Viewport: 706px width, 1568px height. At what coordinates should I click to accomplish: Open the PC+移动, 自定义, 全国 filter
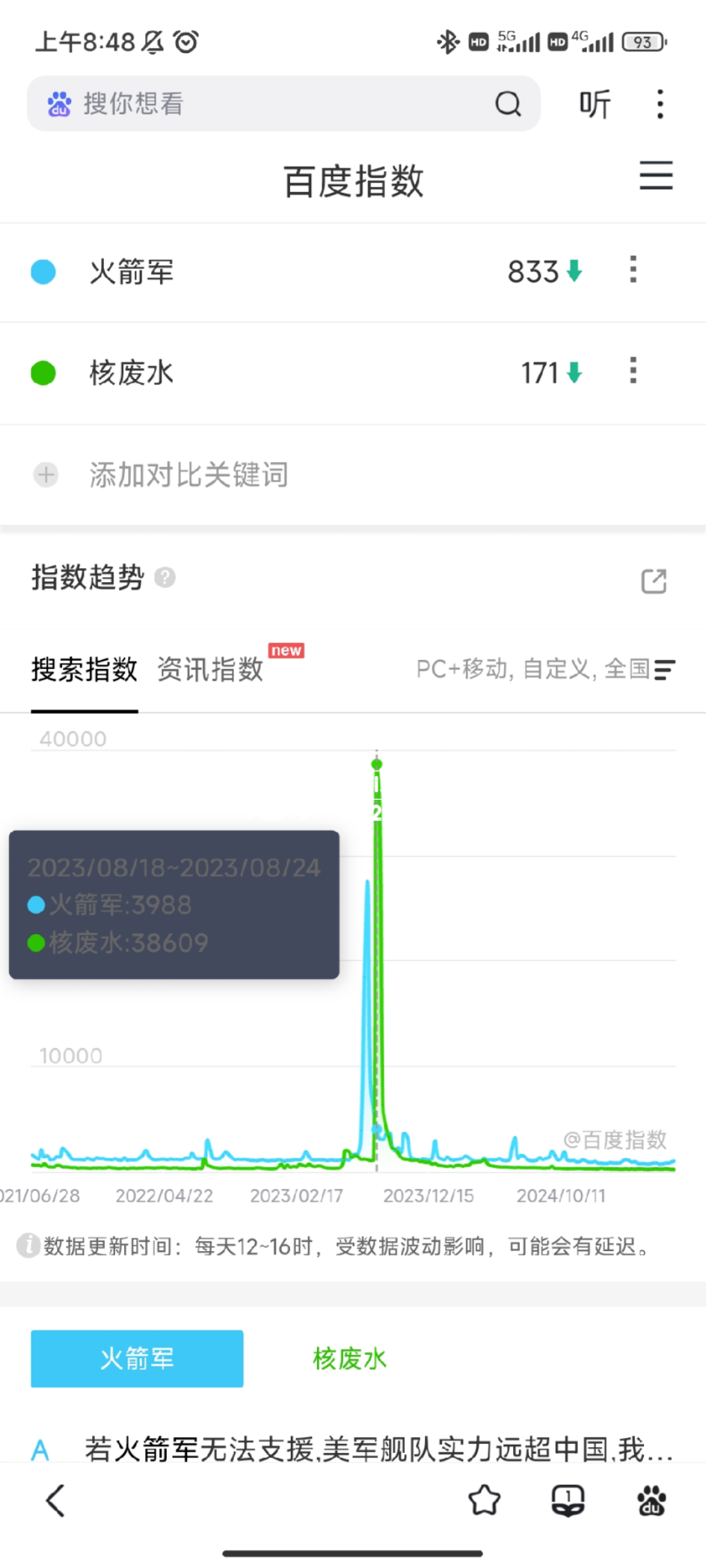click(x=546, y=669)
